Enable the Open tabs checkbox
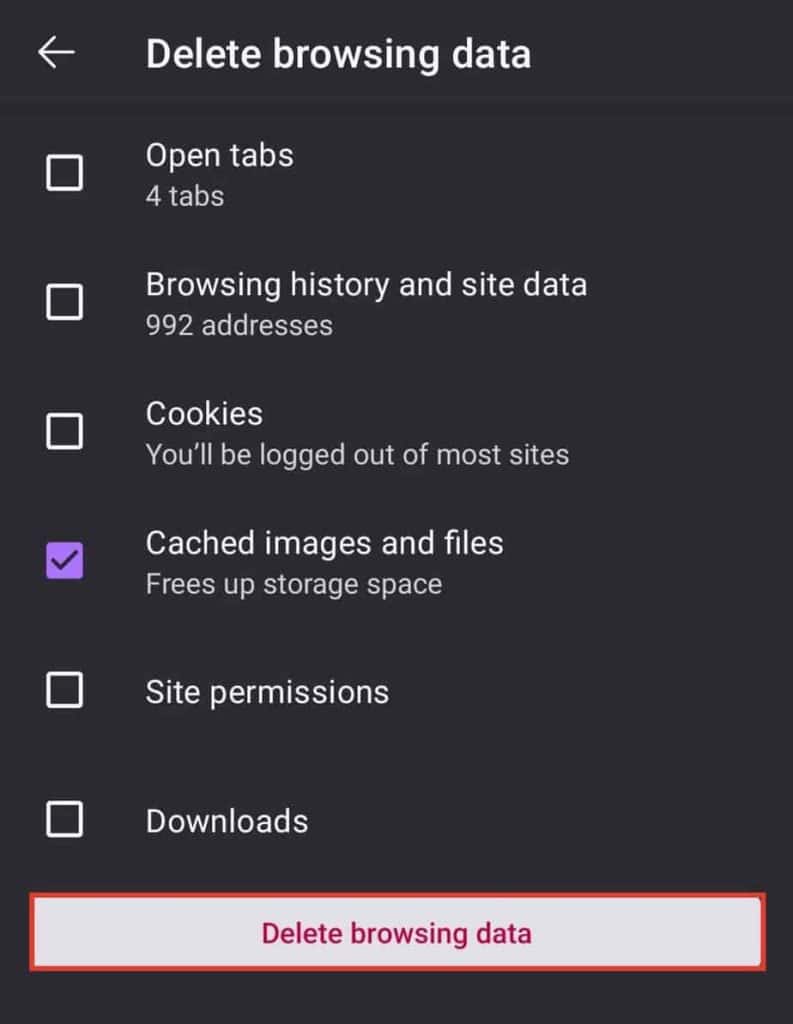The height and width of the screenshot is (1024, 793). click(x=64, y=173)
